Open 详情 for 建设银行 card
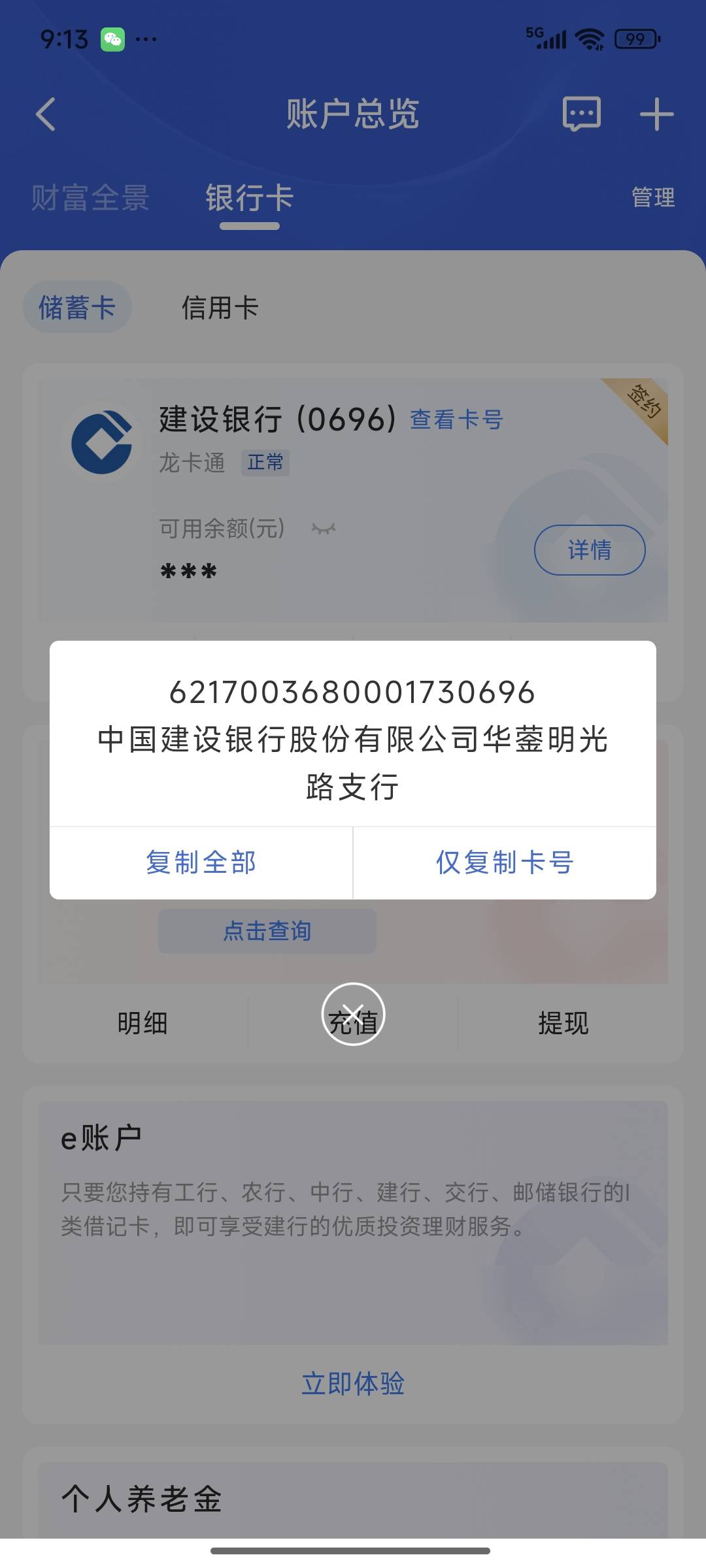This screenshot has height=1568, width=706. (x=590, y=550)
